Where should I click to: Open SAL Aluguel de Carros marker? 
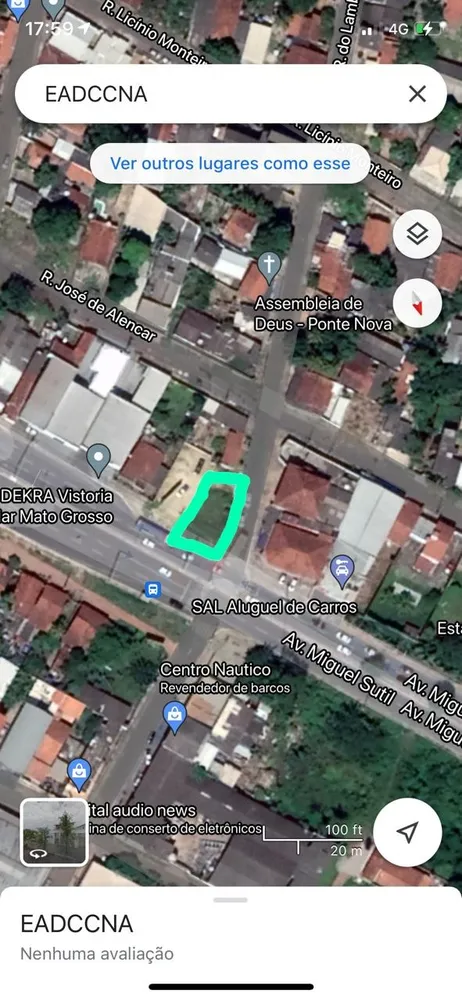(x=341, y=571)
